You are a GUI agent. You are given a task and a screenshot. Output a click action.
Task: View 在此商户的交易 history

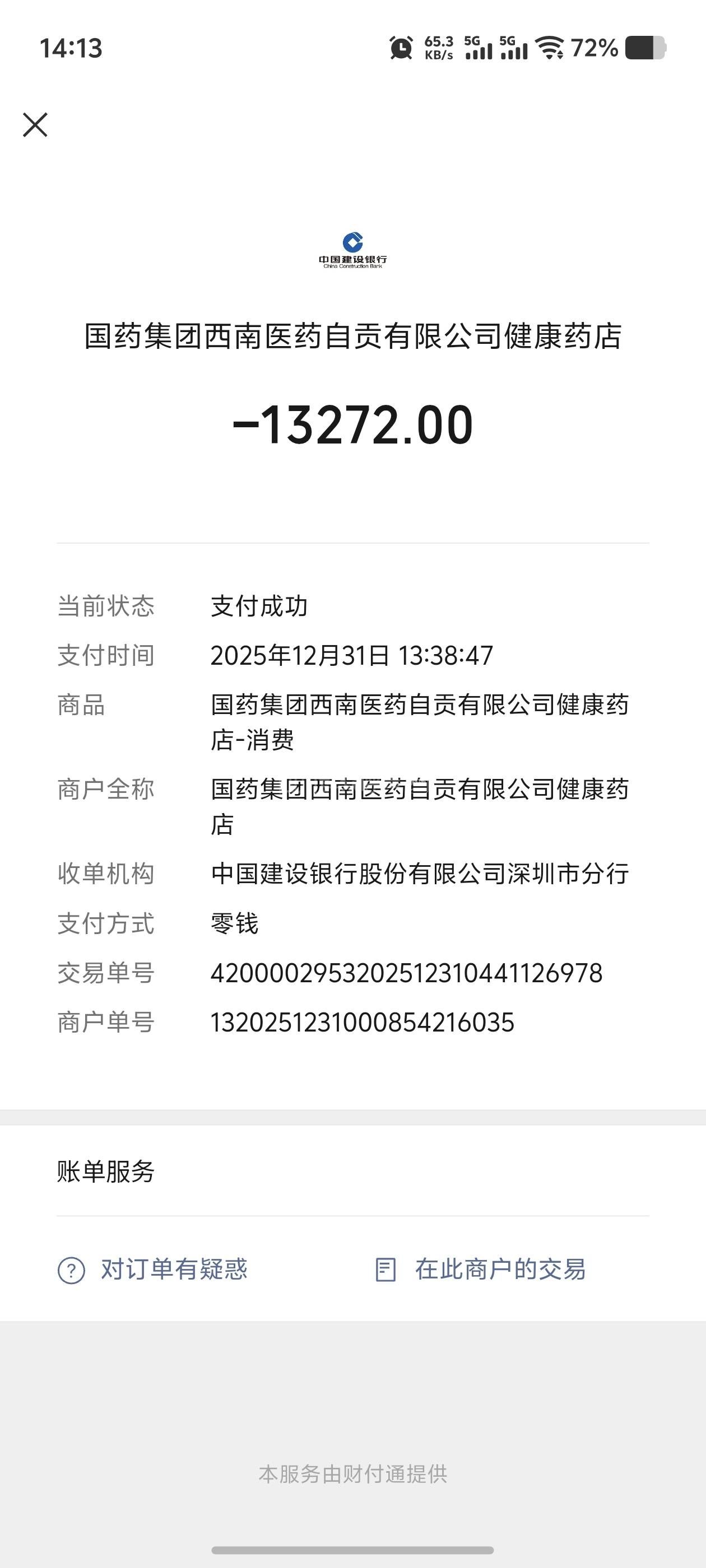click(x=481, y=1270)
